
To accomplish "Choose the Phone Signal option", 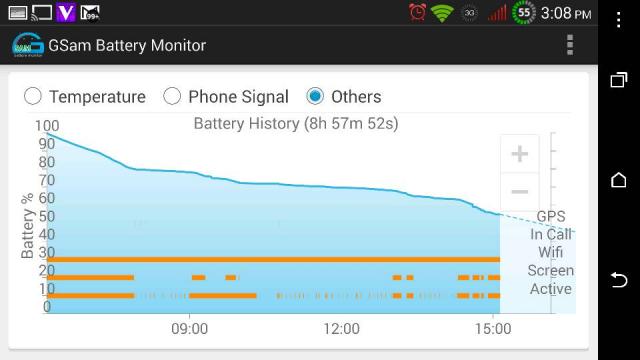I will point(172,97).
